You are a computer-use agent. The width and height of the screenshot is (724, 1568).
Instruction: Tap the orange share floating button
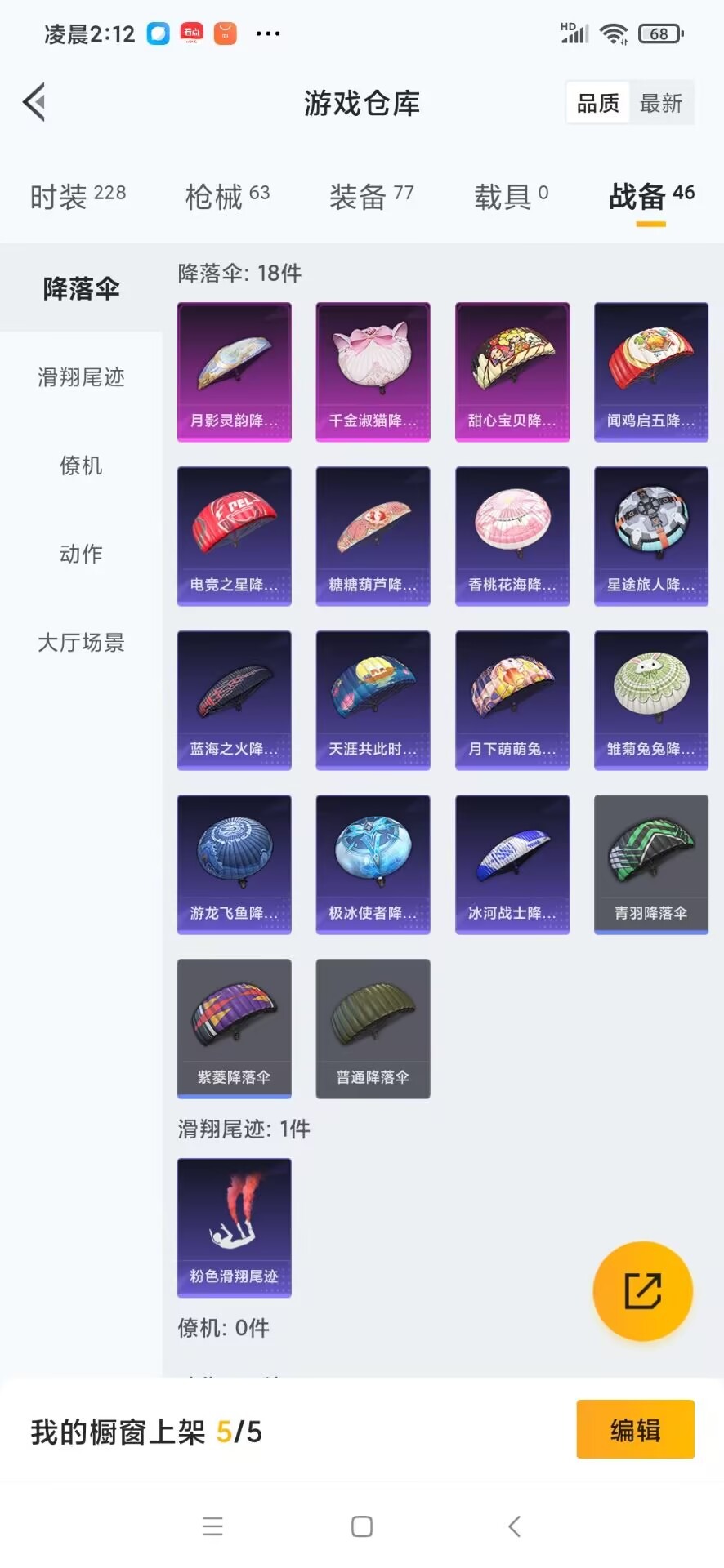tap(642, 1291)
